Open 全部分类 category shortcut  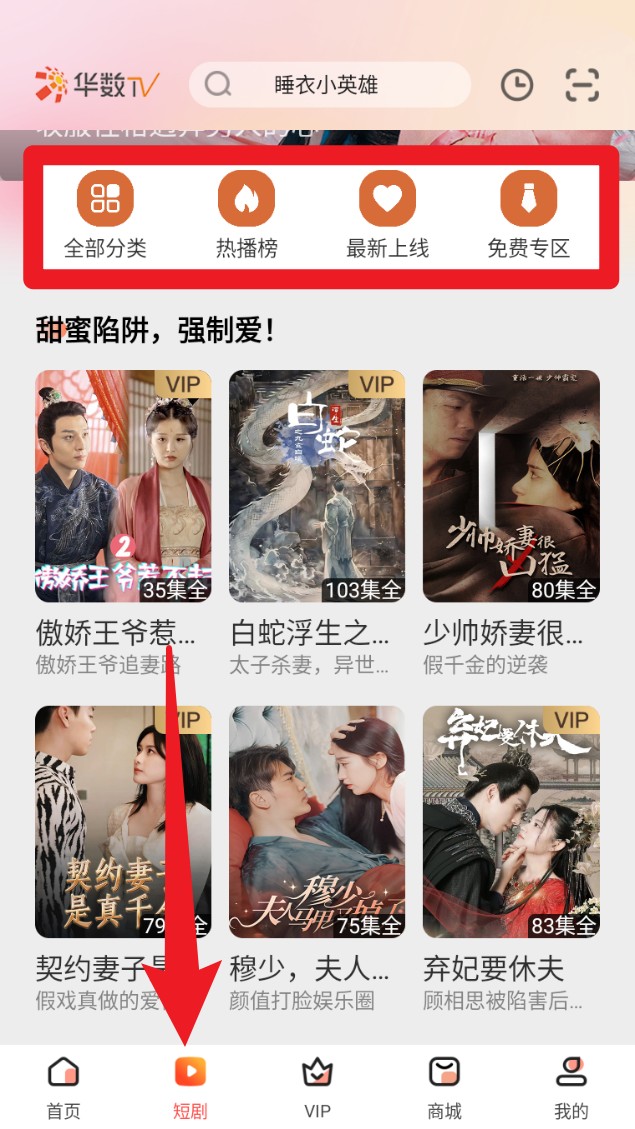(x=105, y=214)
